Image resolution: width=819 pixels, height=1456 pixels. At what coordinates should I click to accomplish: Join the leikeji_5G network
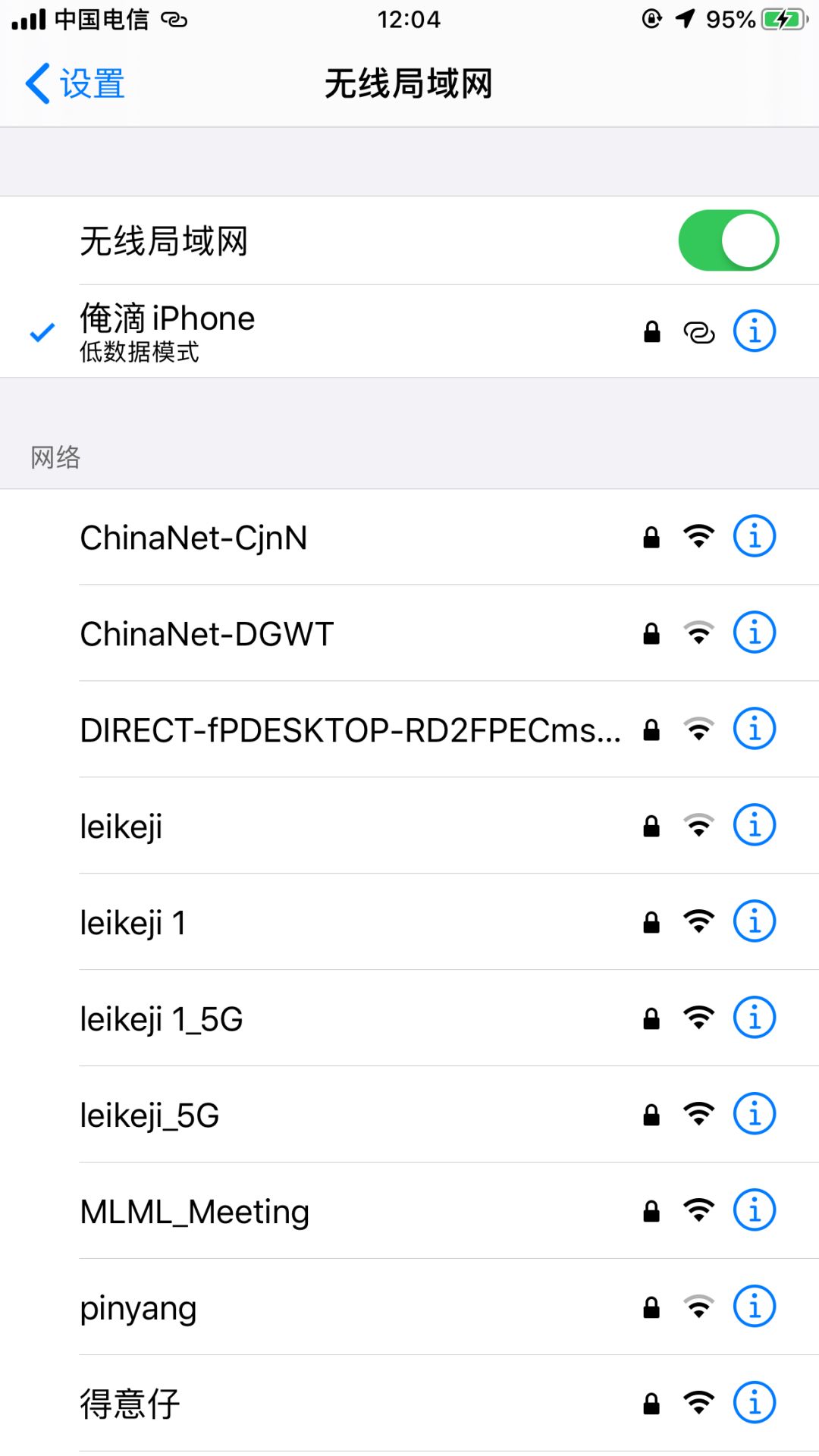point(150,1116)
